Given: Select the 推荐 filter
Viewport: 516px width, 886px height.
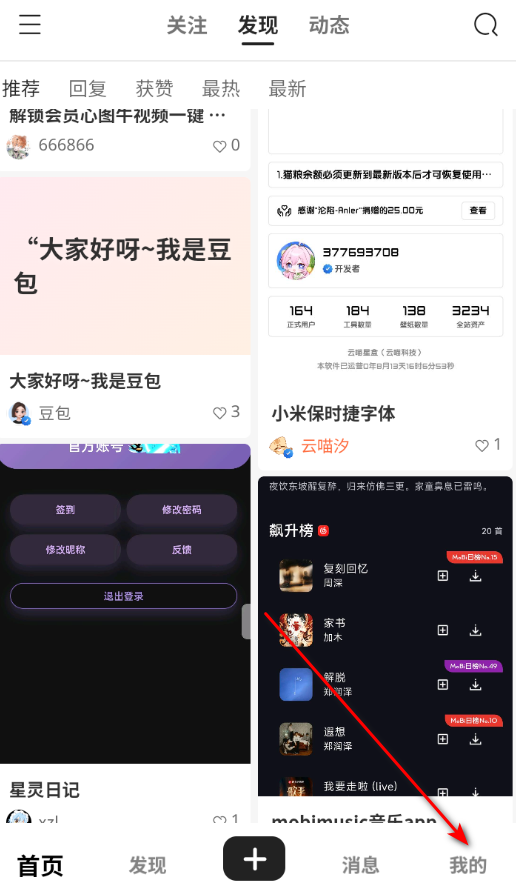Looking at the screenshot, I should (21, 89).
